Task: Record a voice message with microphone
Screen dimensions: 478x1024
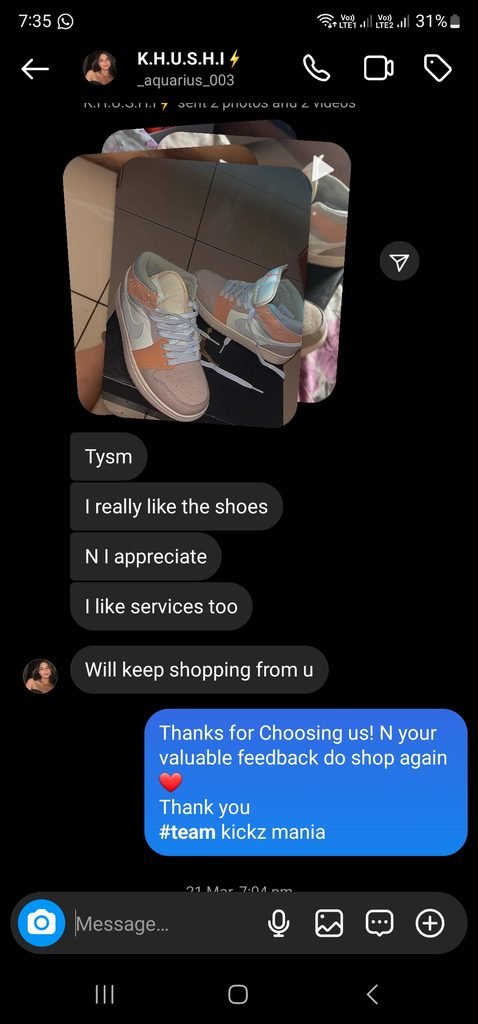Action: pos(279,923)
